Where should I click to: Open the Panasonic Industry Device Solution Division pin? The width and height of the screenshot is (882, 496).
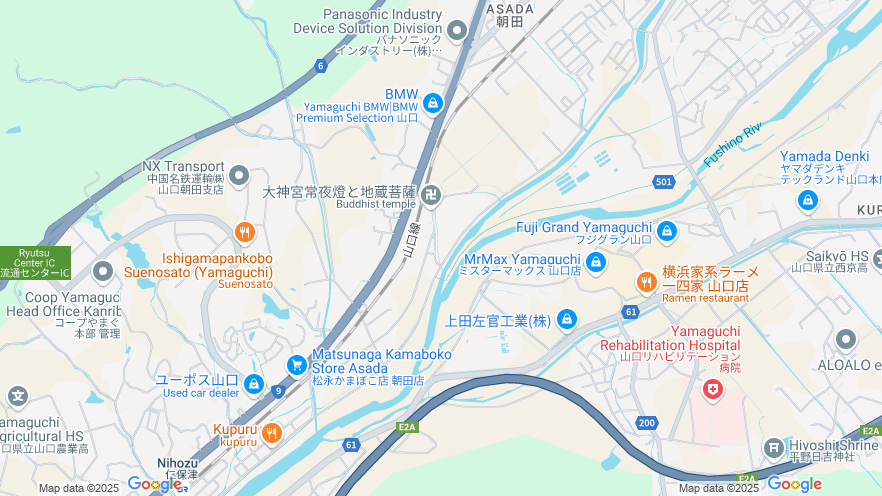coord(458,32)
